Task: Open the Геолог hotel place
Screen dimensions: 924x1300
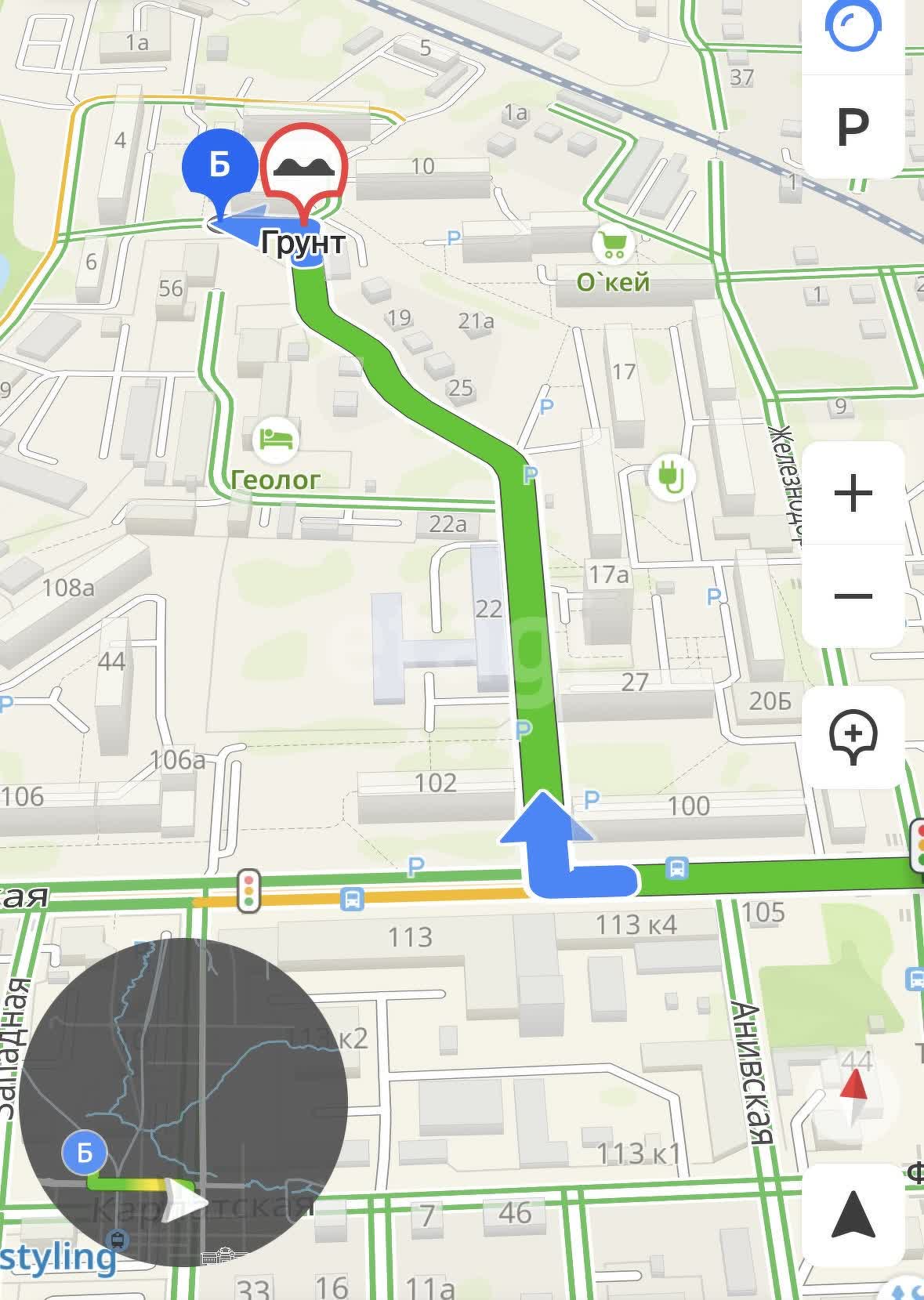Action: [276, 437]
